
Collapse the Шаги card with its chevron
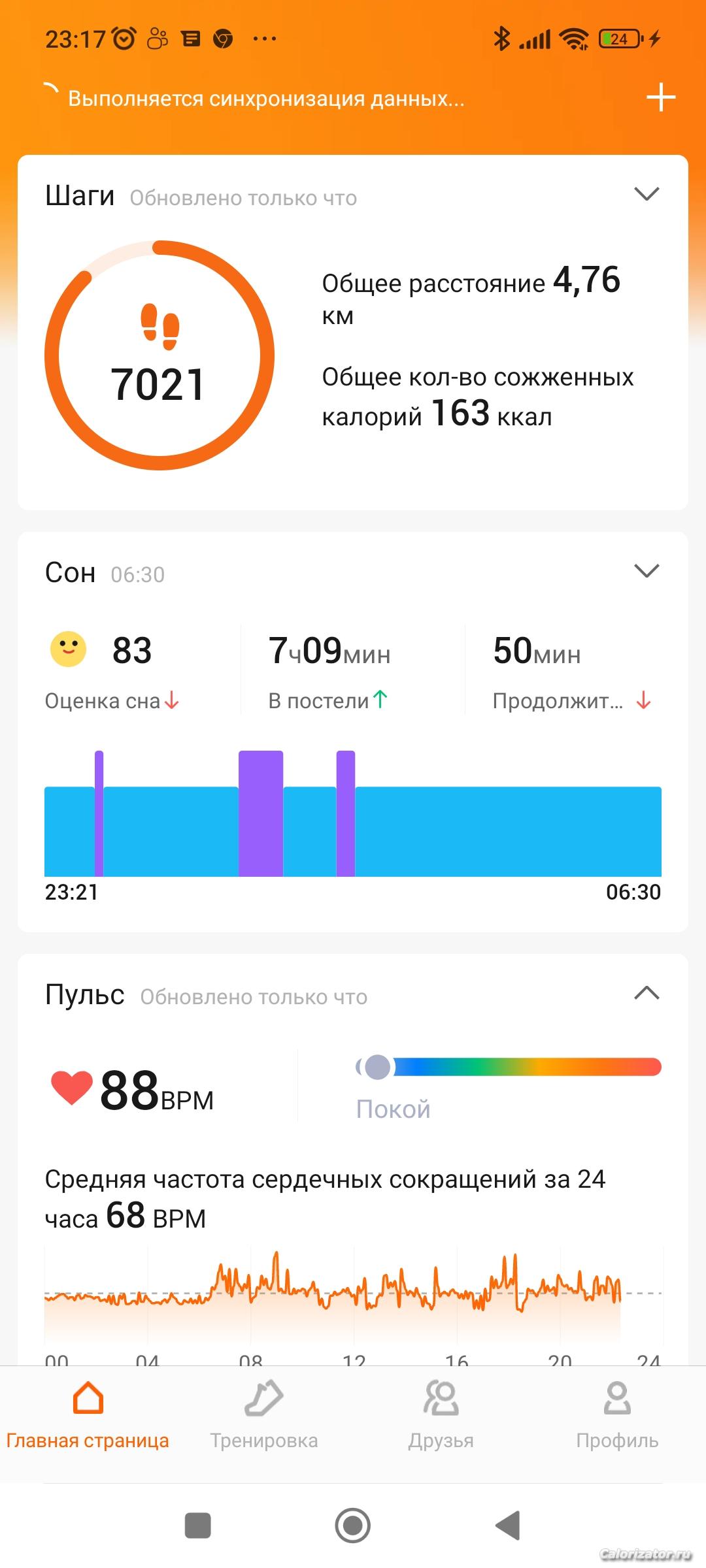point(647,194)
